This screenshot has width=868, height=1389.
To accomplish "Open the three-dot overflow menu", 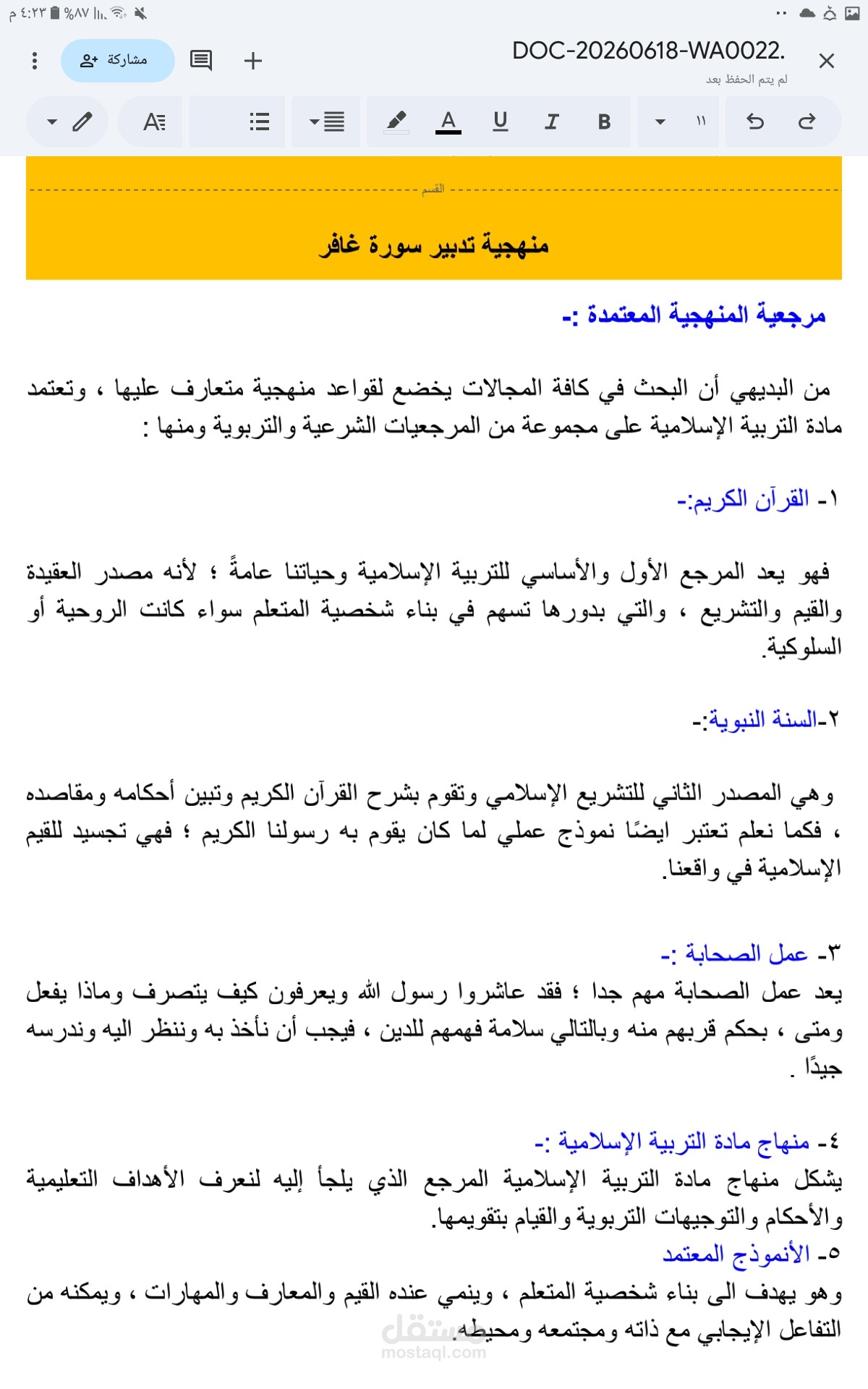I will [x=35, y=61].
